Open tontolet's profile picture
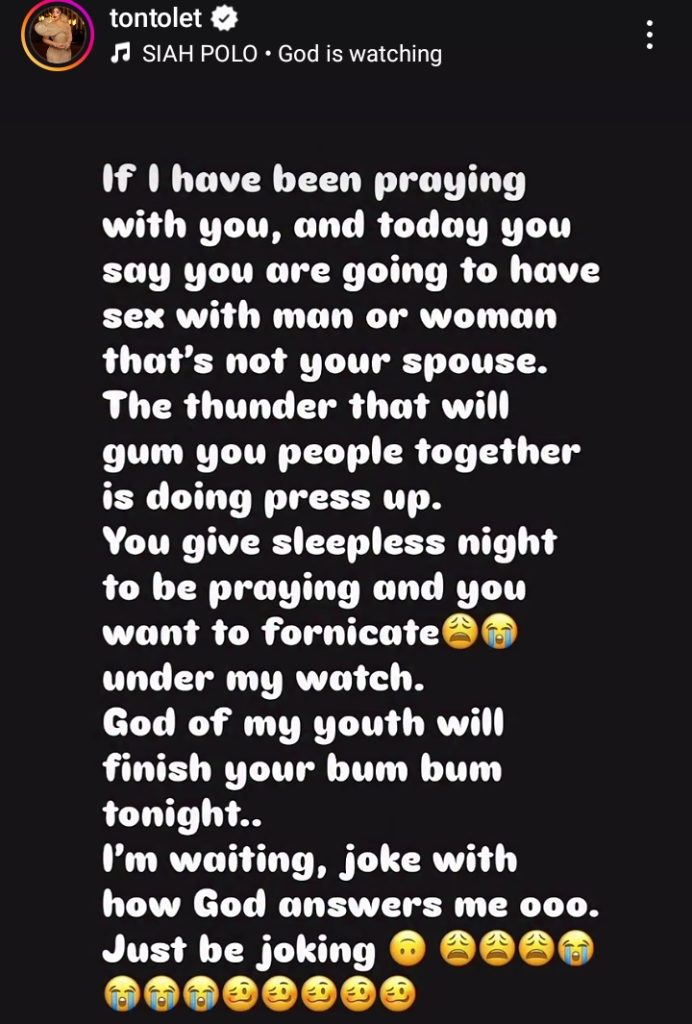The height and width of the screenshot is (1024, 692). pos(49,38)
